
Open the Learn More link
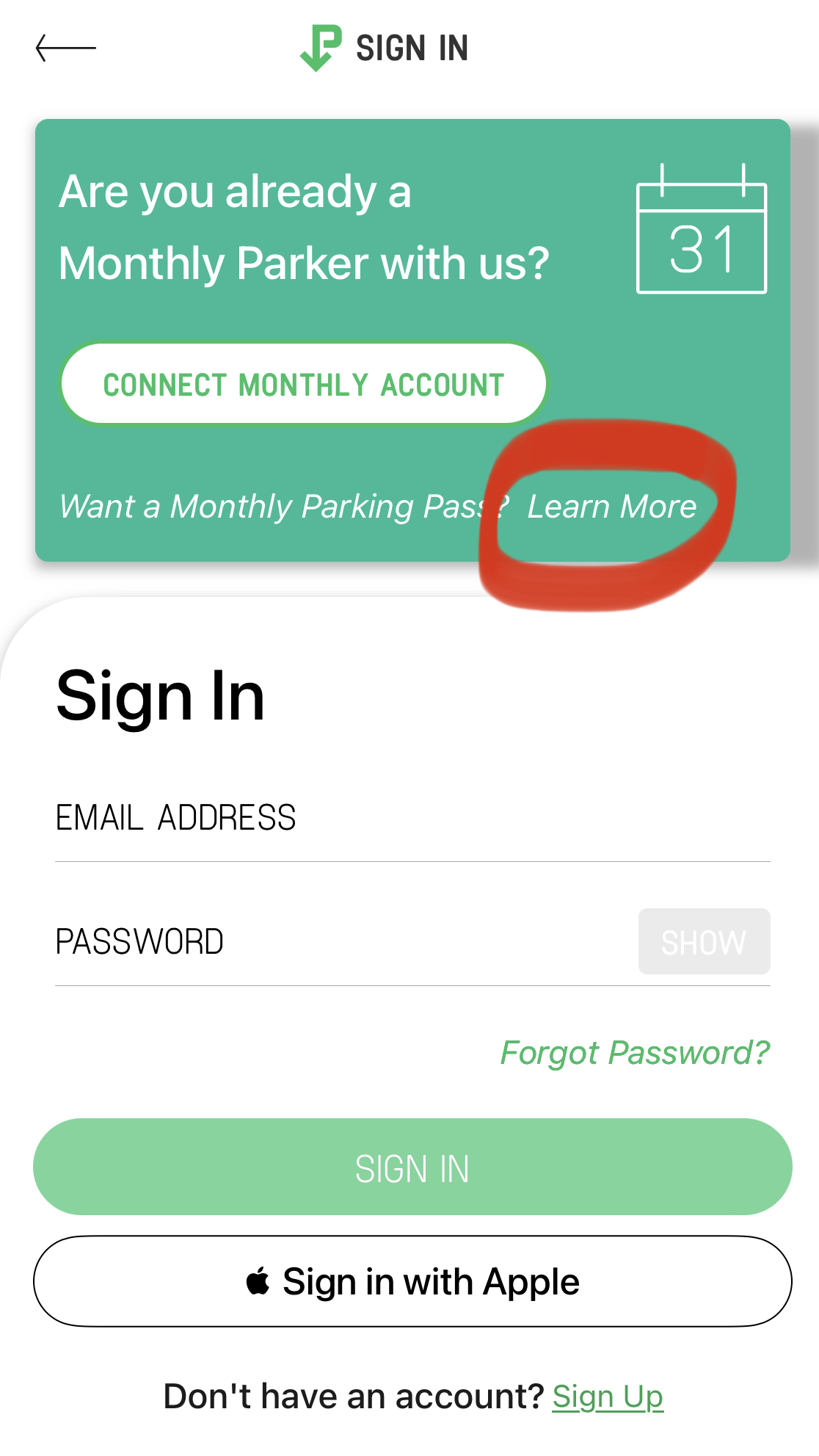pyautogui.click(x=611, y=507)
